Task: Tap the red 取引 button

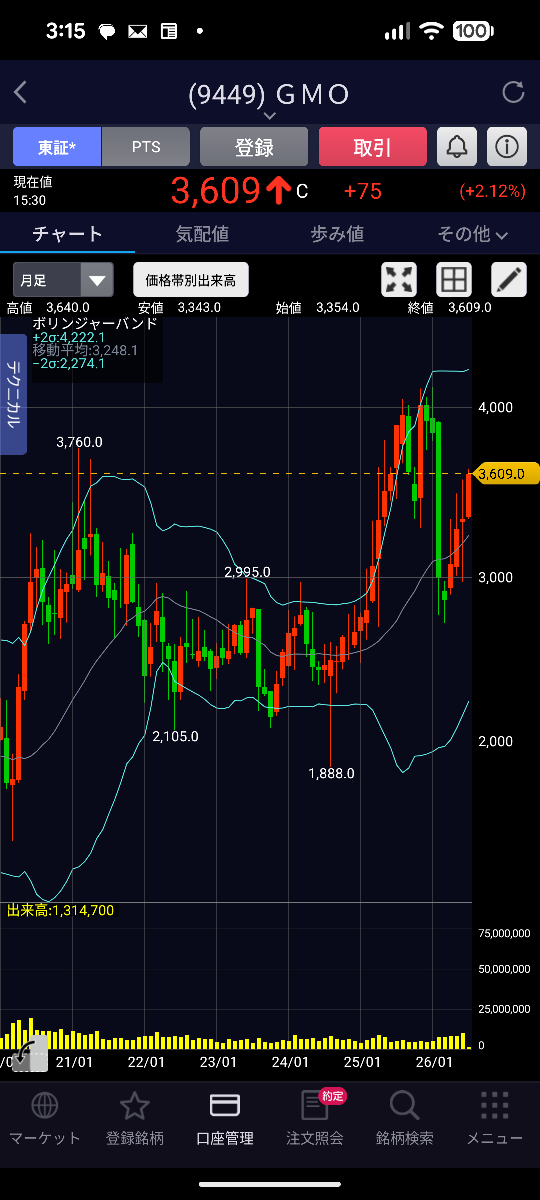Action: pos(373,147)
